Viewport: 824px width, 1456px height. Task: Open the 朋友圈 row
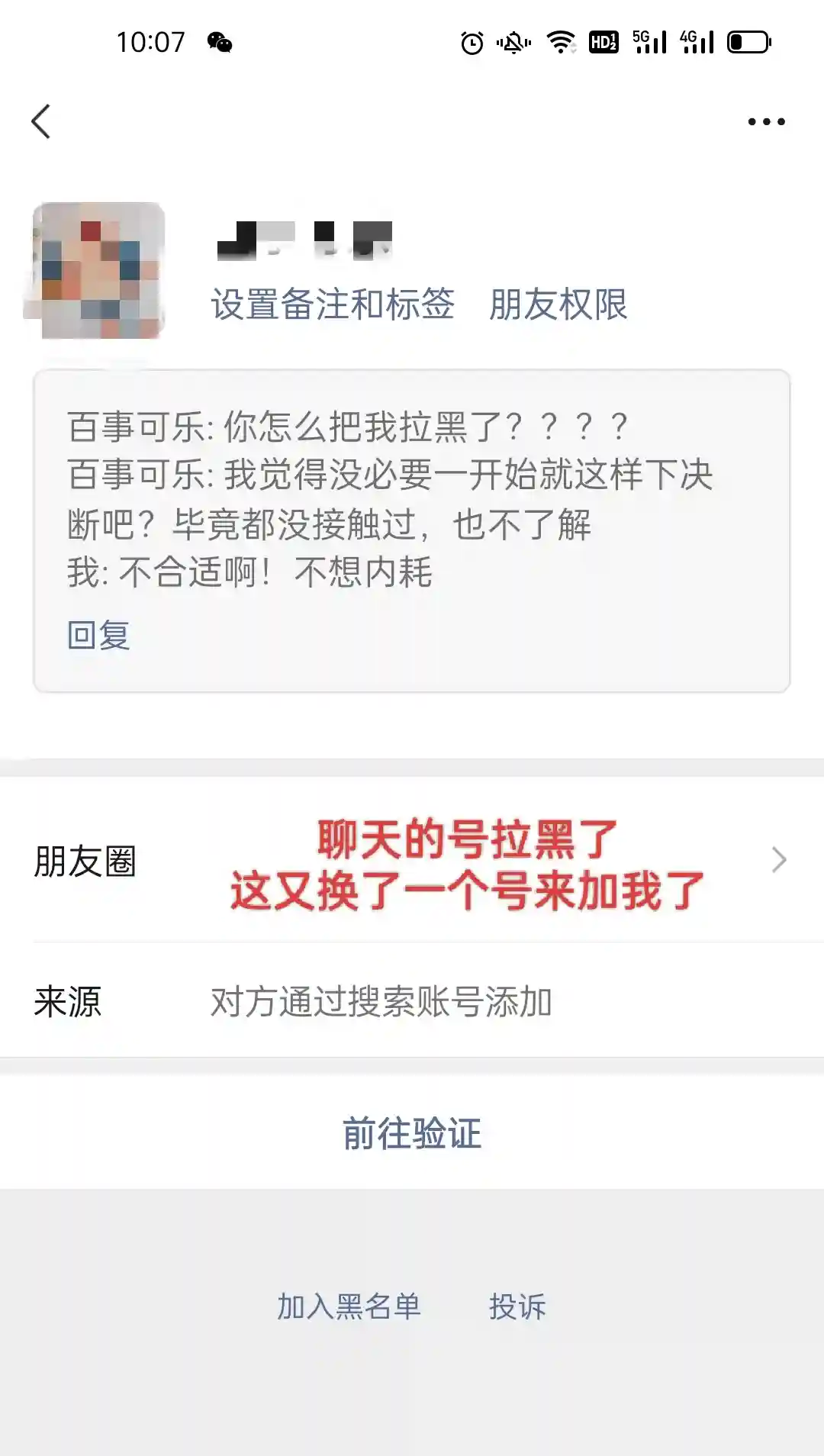(412, 861)
